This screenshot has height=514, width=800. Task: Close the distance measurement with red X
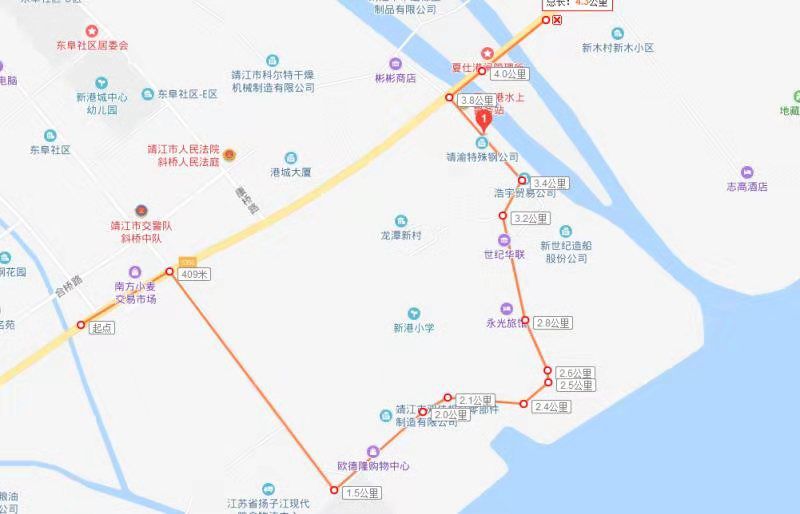click(557, 20)
